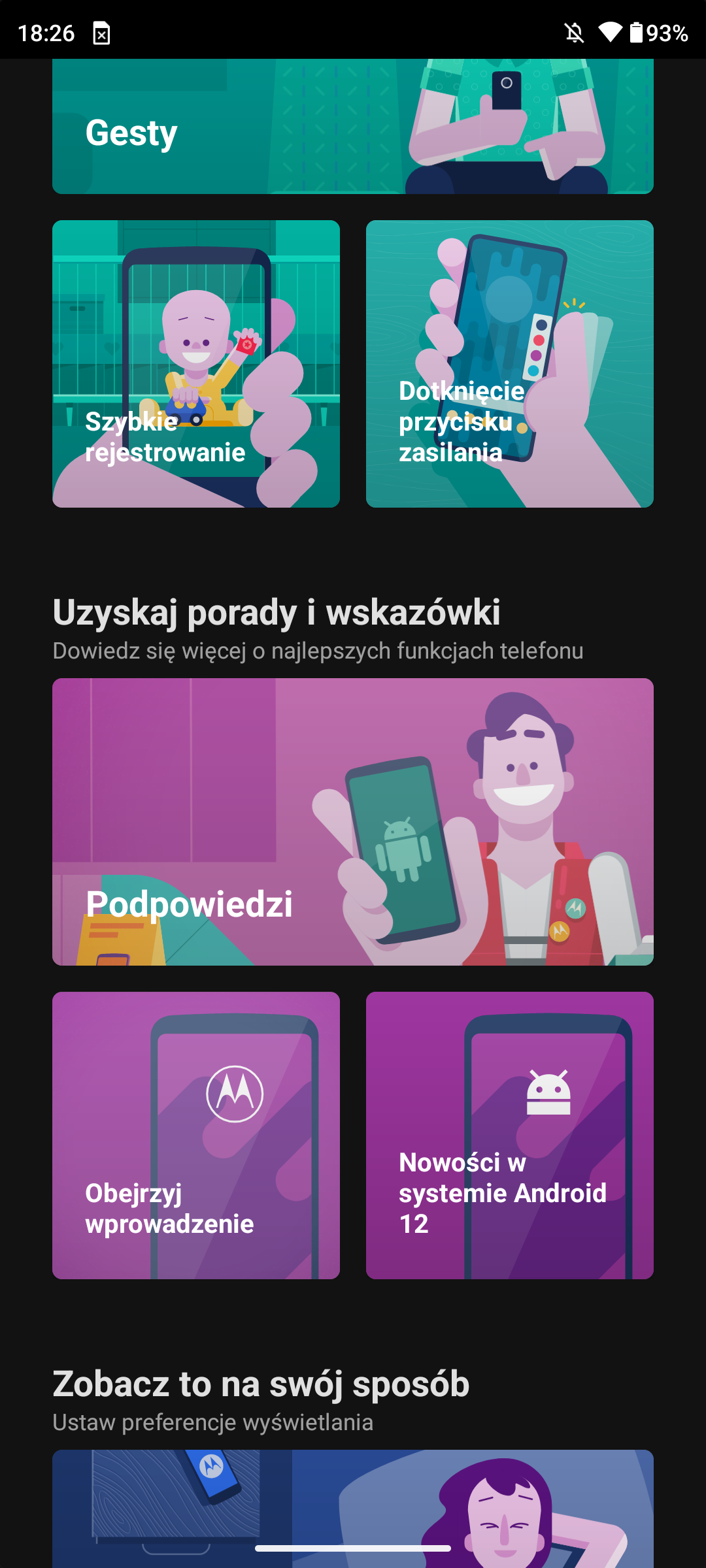Open the Gesty card
Image resolution: width=706 pixels, height=1568 pixels.
[x=353, y=126]
